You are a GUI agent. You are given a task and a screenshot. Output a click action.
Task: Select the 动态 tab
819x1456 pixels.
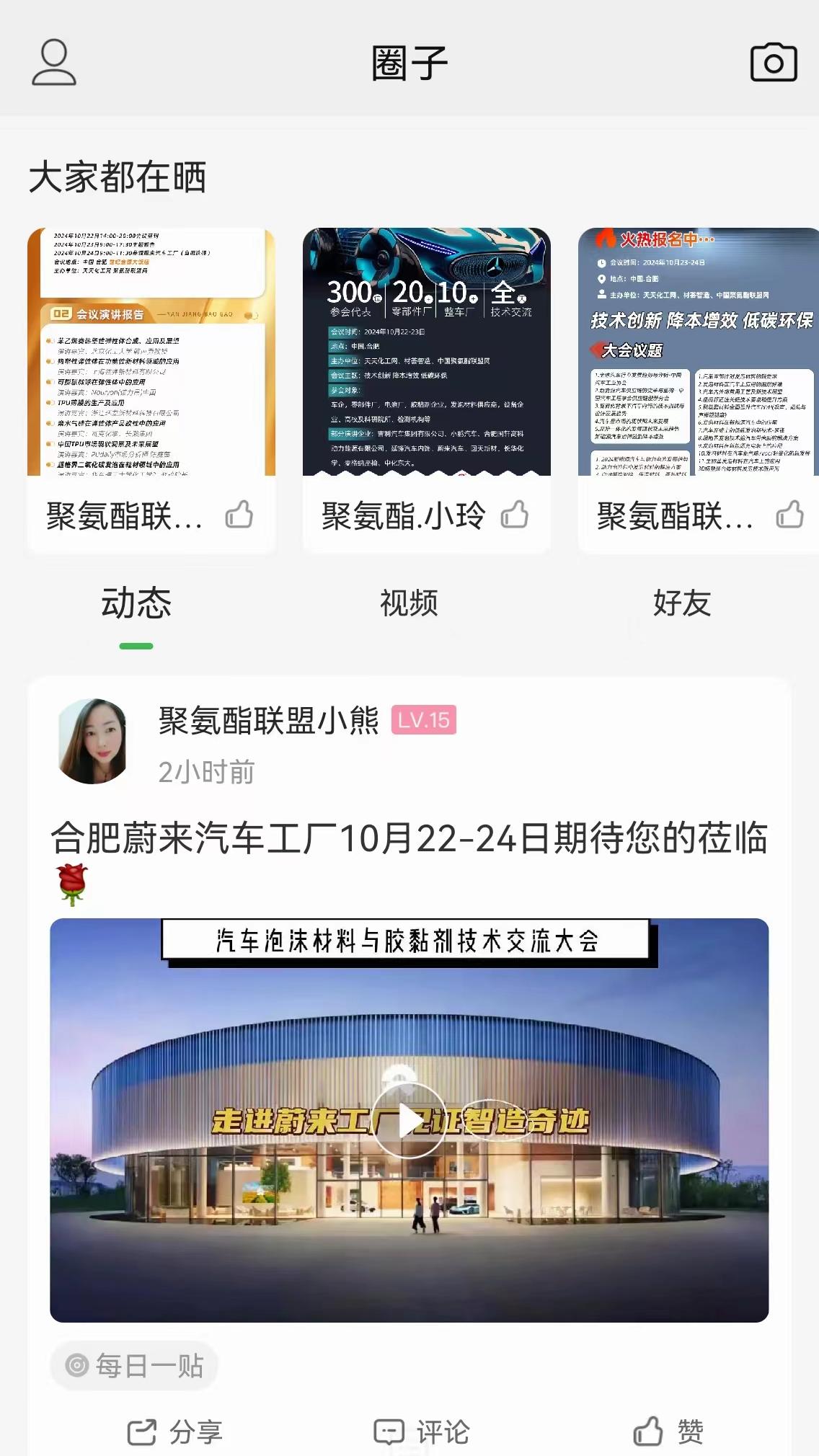[137, 605]
